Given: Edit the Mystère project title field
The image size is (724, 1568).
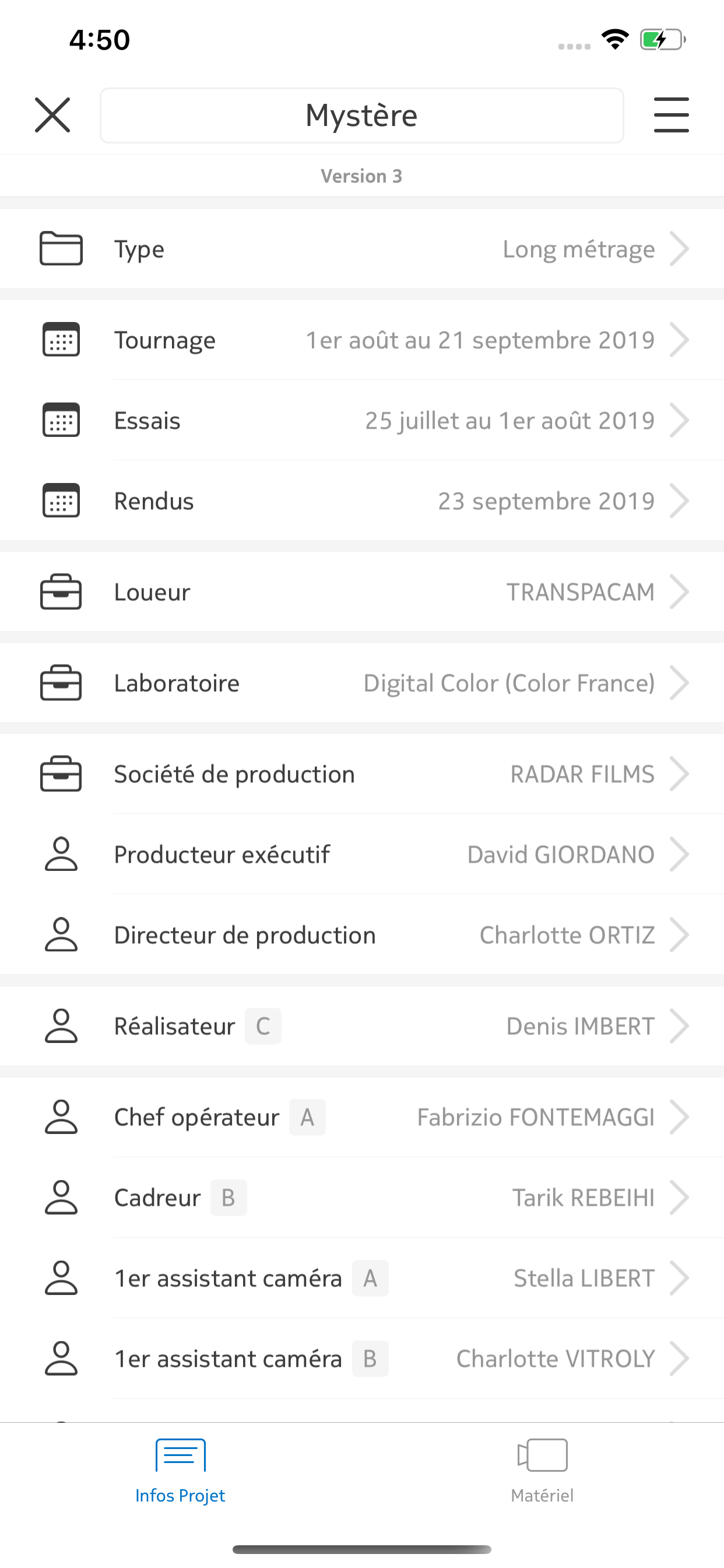Looking at the screenshot, I should tap(361, 116).
